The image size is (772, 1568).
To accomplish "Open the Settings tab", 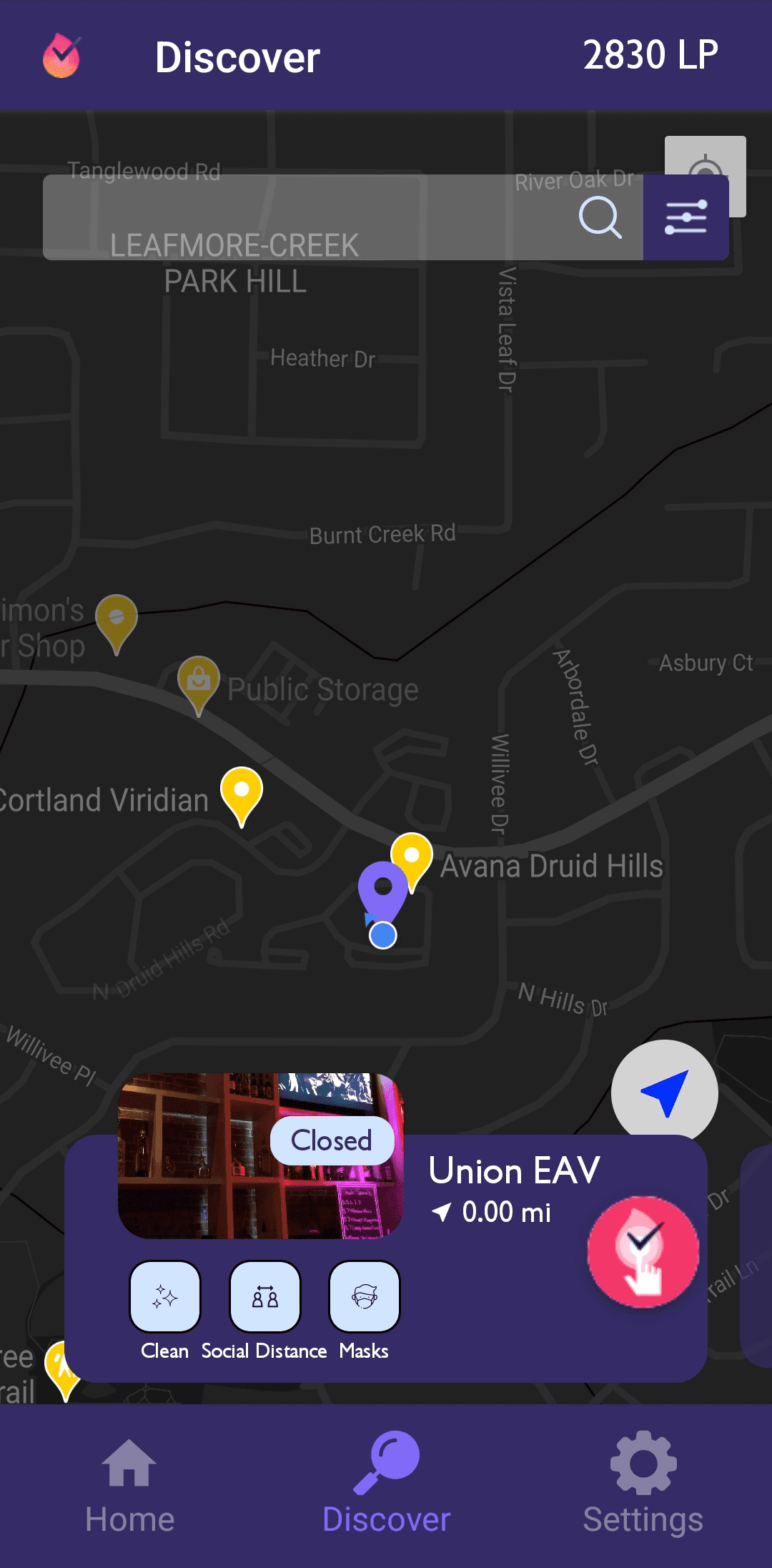I will pos(643,1486).
